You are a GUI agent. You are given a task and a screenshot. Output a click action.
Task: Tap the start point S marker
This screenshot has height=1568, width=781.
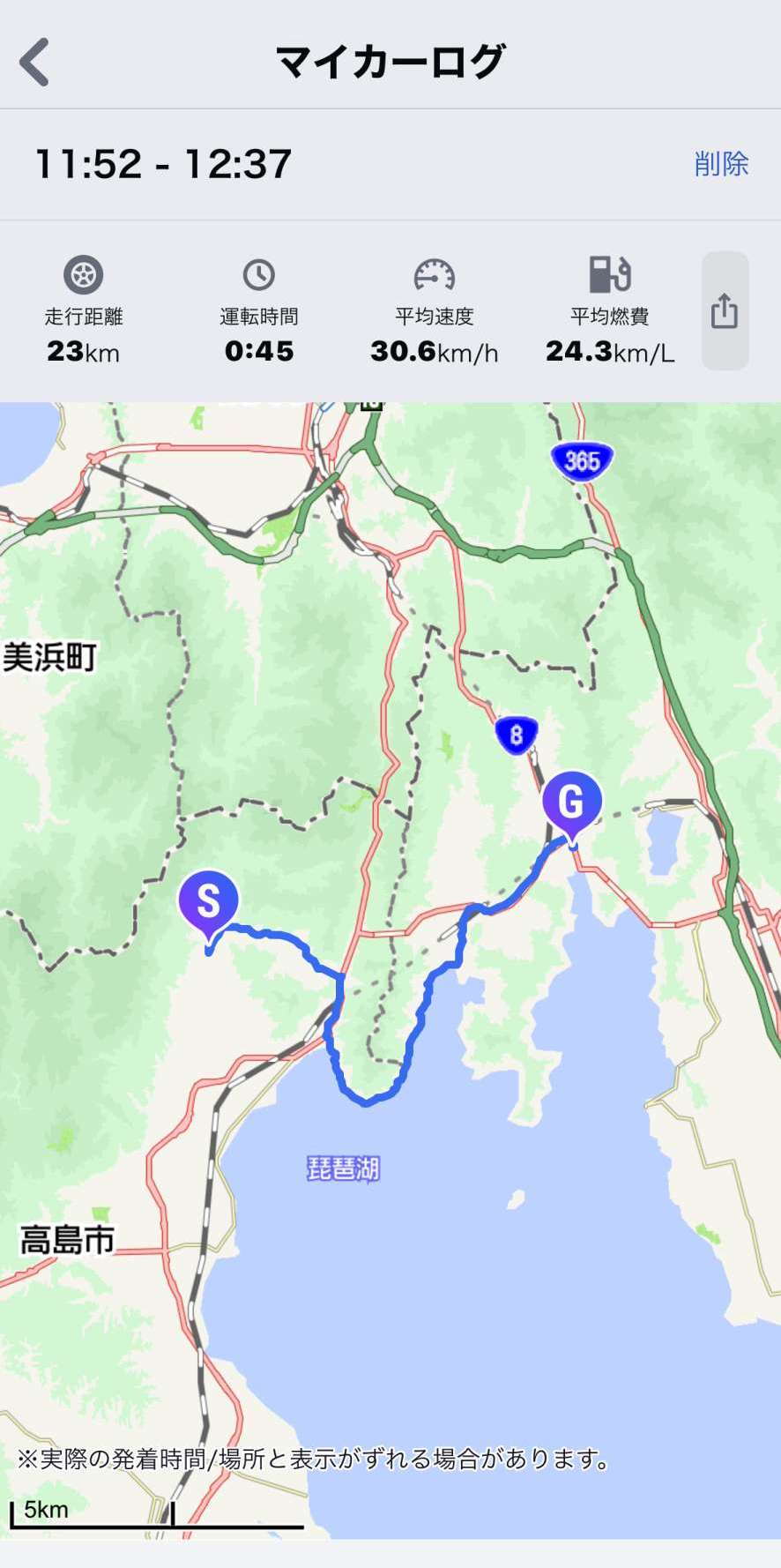click(x=208, y=902)
